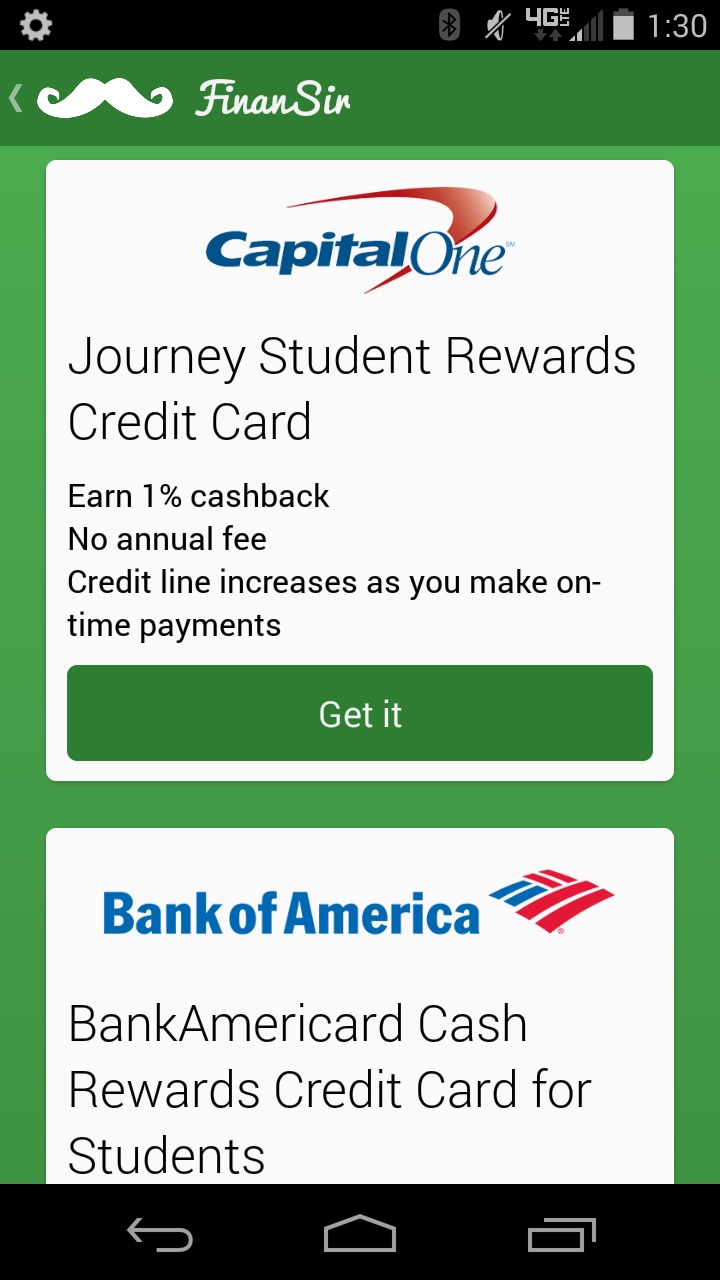This screenshot has height=1280, width=720.
Task: Get the Journey Student Rewards card
Action: tap(360, 713)
